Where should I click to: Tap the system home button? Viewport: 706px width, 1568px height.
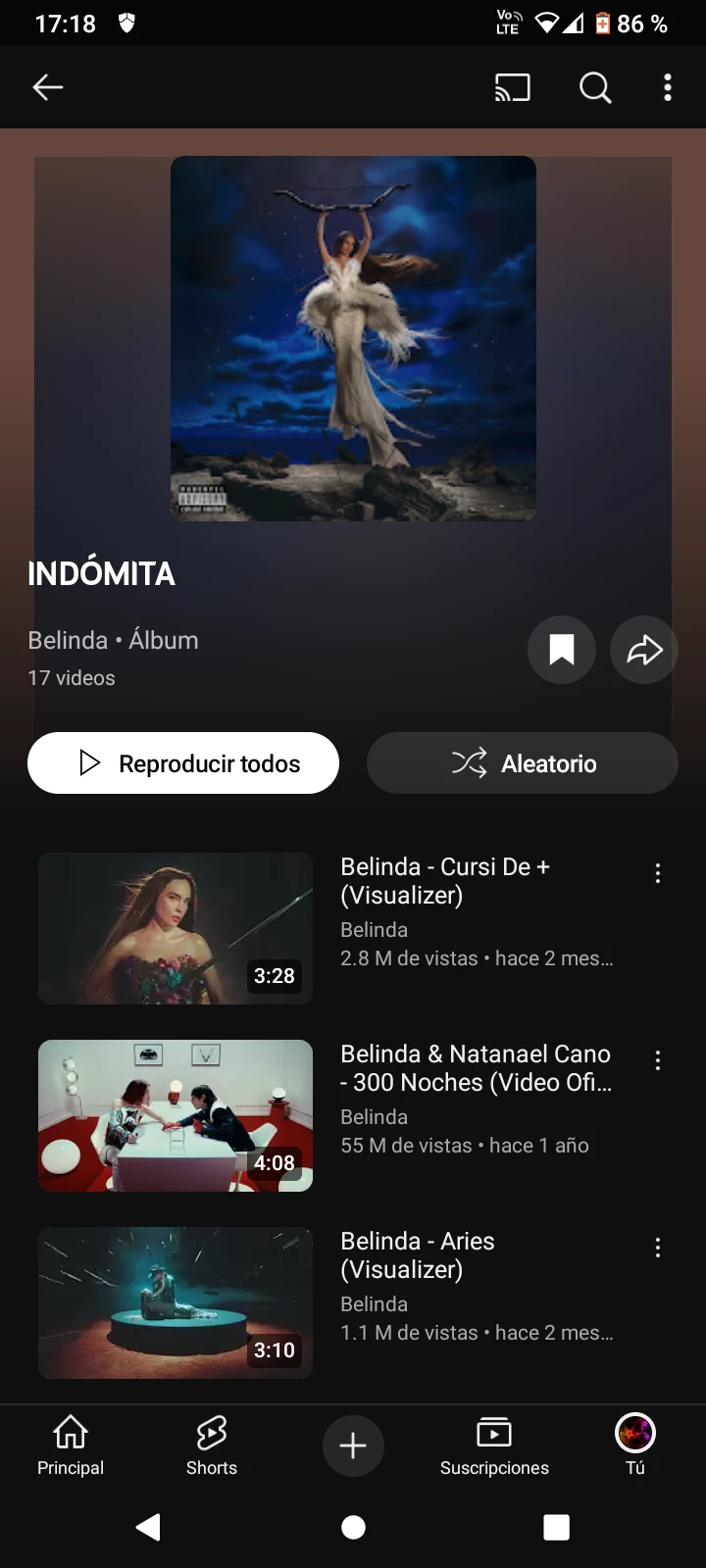click(x=353, y=1527)
